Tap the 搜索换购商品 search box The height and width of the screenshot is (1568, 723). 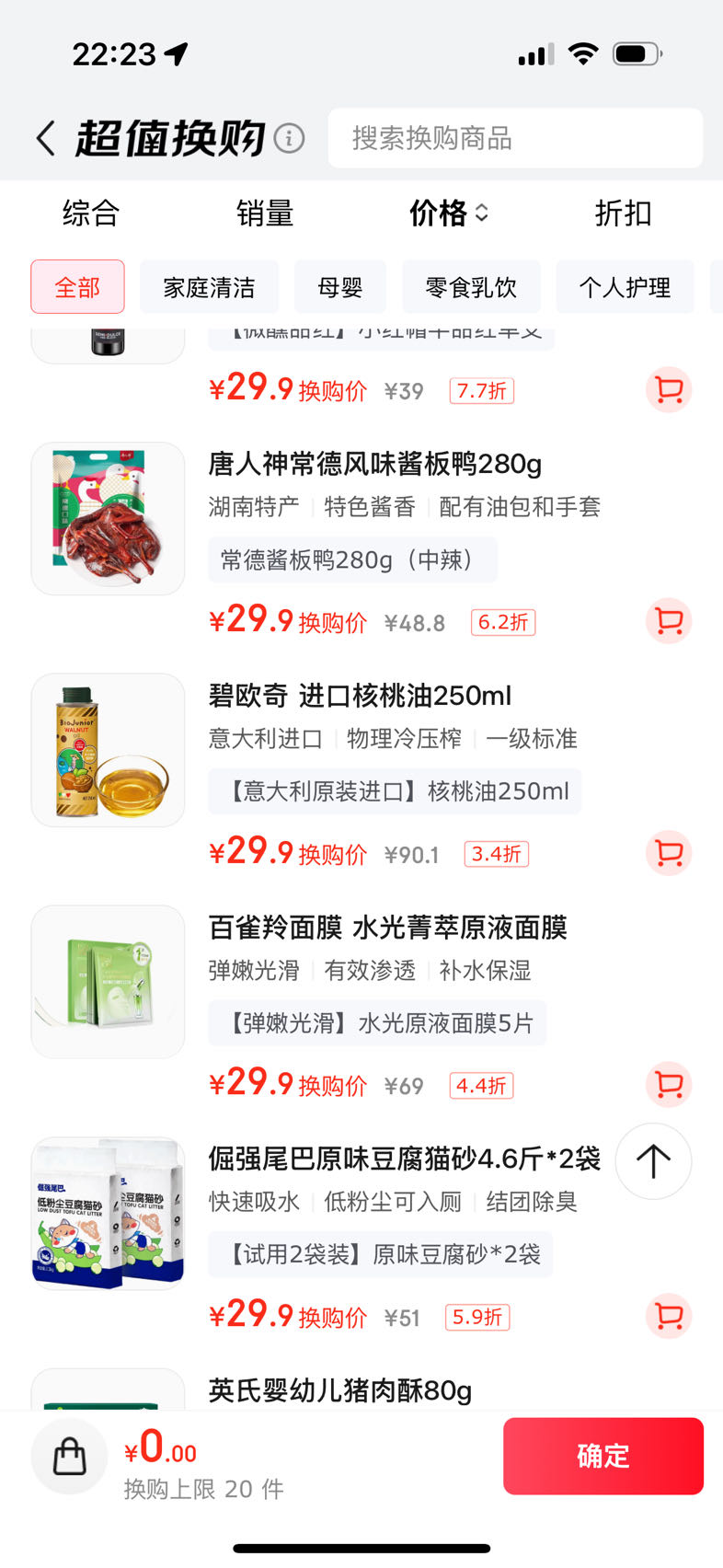pyautogui.click(x=515, y=139)
